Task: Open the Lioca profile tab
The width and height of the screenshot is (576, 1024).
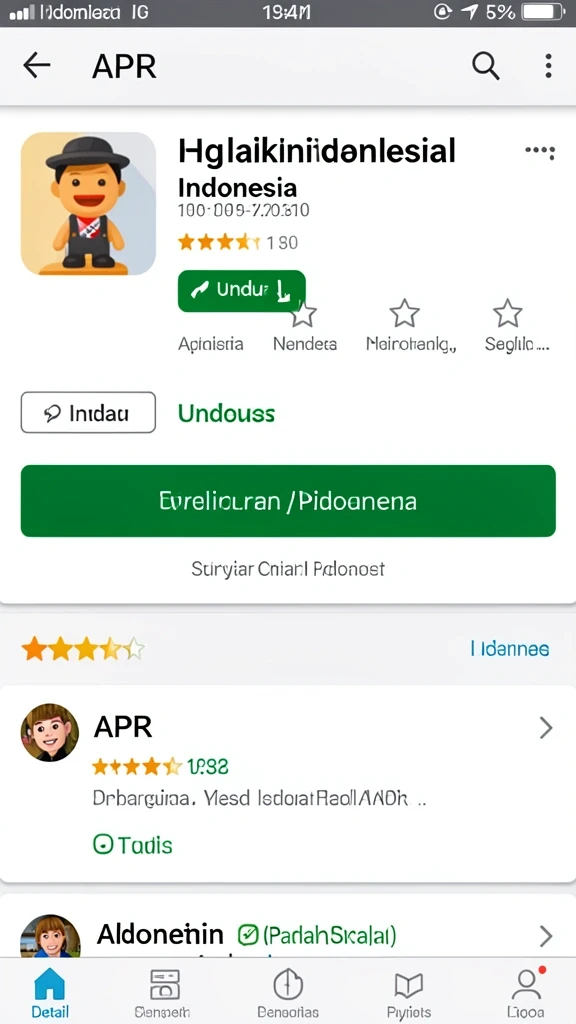Action: (526, 993)
